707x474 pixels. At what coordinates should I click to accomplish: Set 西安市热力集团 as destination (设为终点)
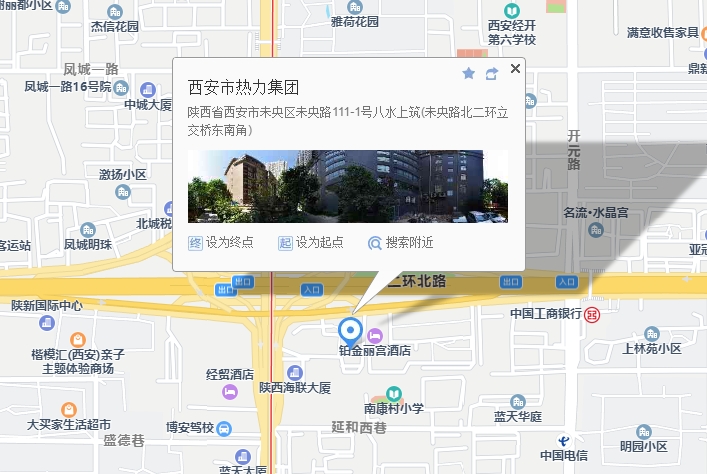[x=222, y=242]
